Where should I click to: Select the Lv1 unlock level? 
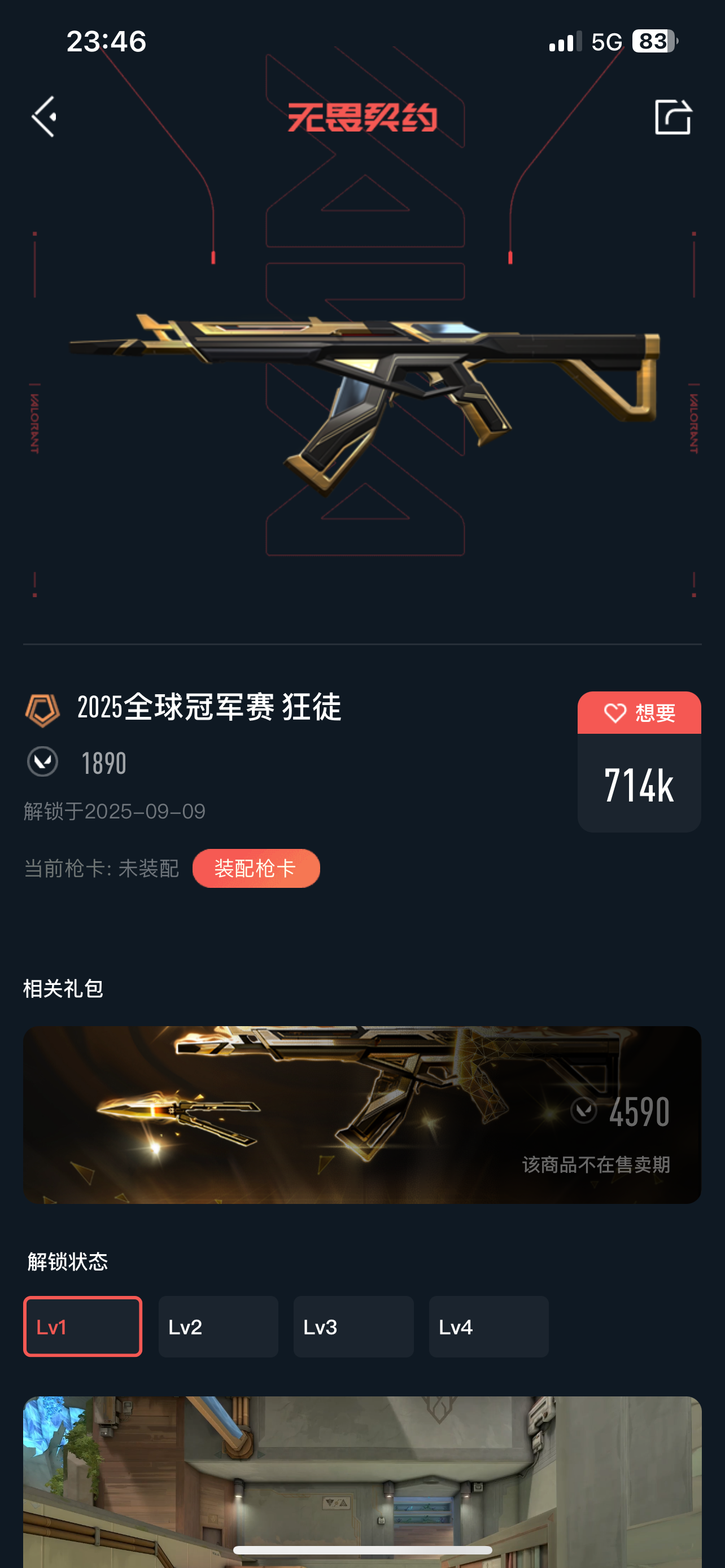click(83, 1326)
